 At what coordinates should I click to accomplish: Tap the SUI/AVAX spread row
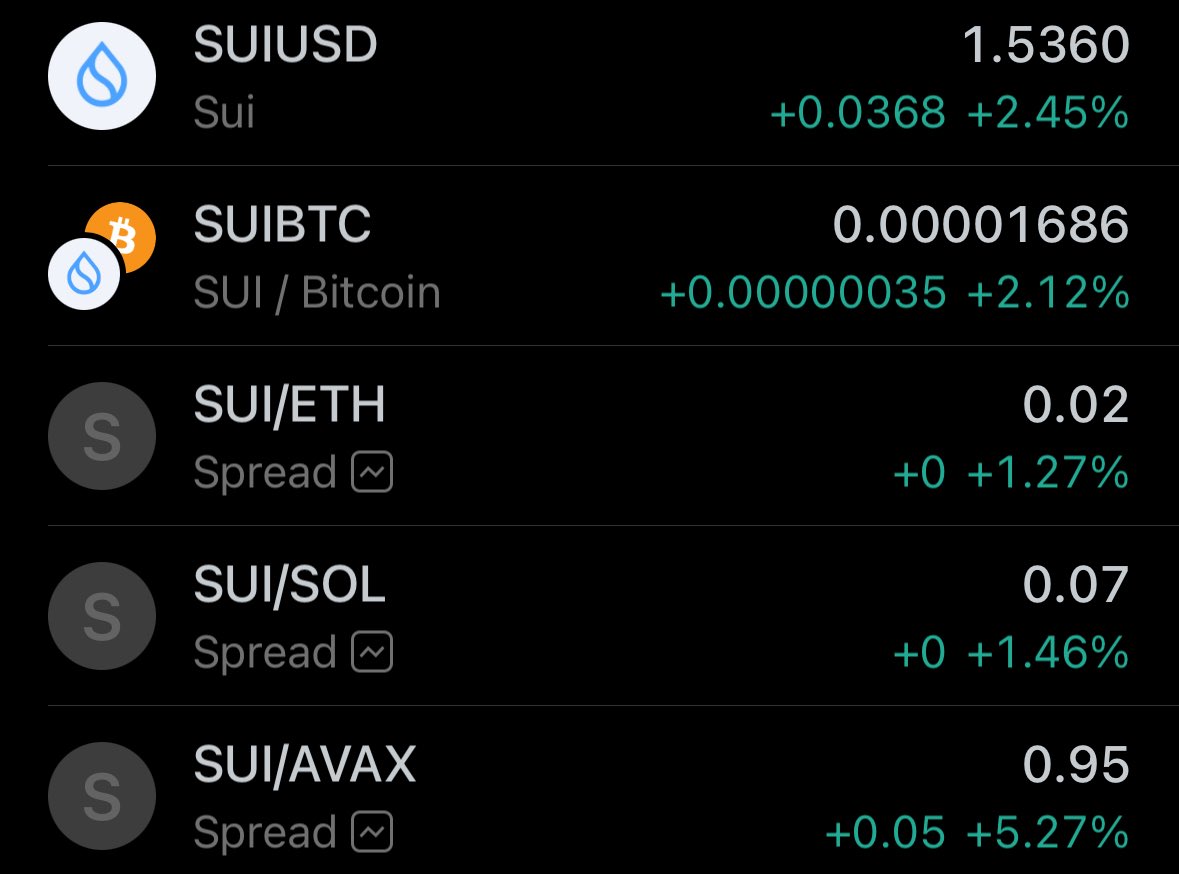click(x=589, y=796)
